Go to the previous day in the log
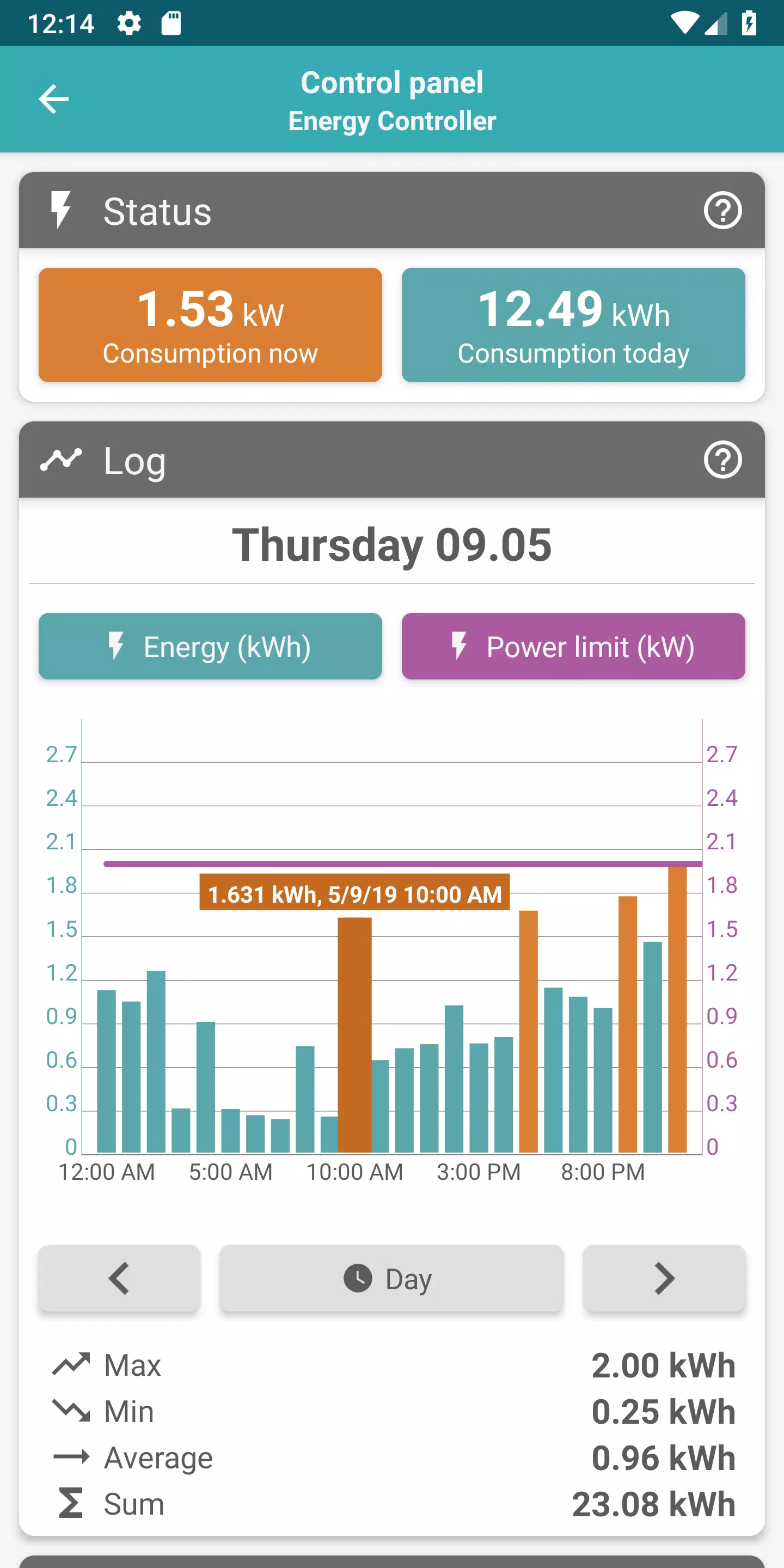Image resolution: width=784 pixels, height=1568 pixels. pyautogui.click(x=119, y=1278)
